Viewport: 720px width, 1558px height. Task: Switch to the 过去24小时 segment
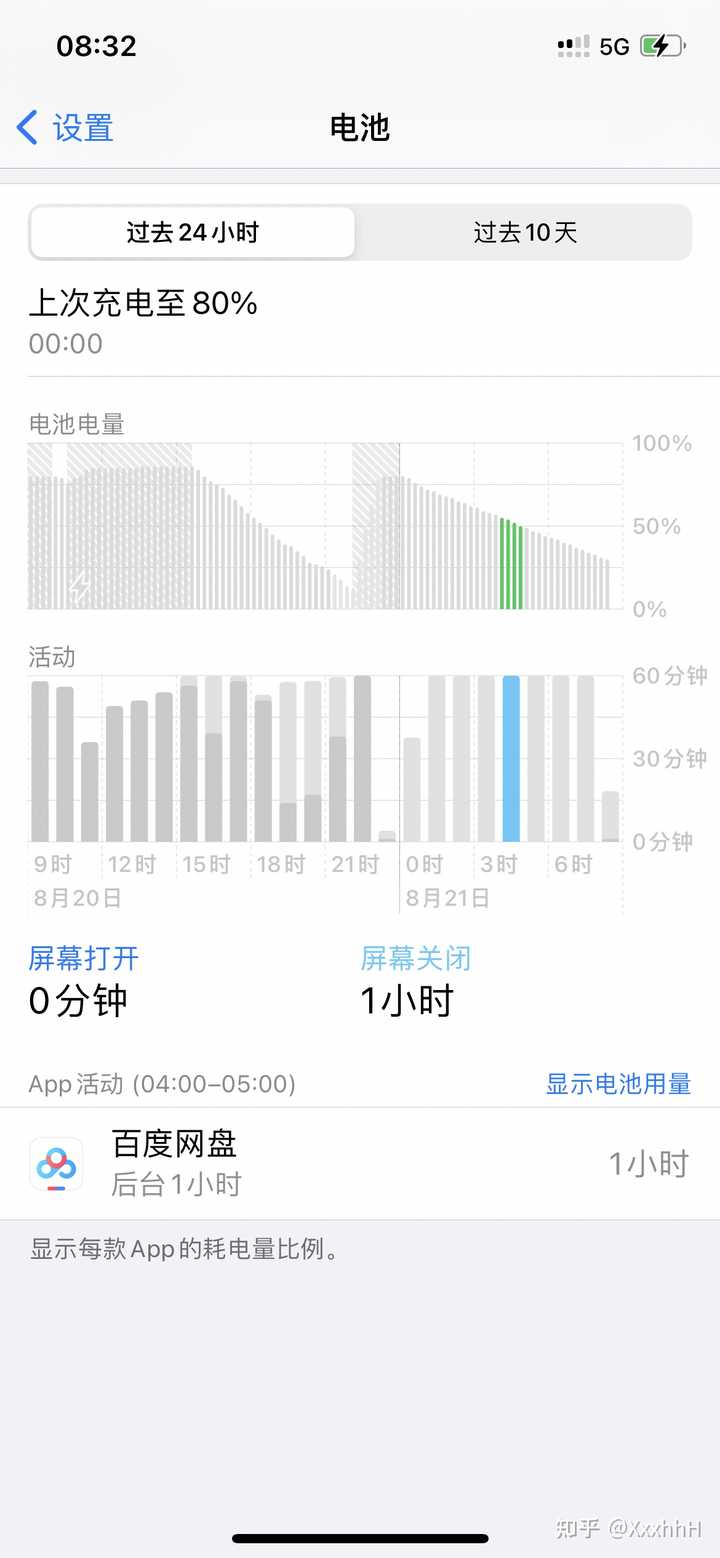192,232
